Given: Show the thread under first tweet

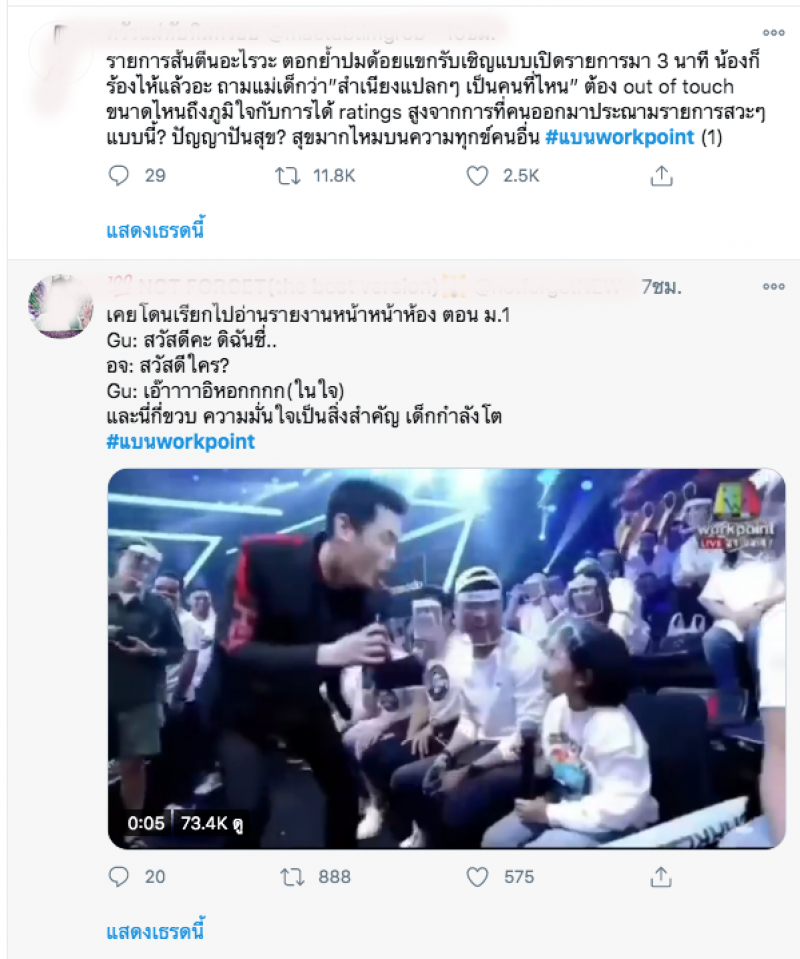Looking at the screenshot, I should point(155,230).
